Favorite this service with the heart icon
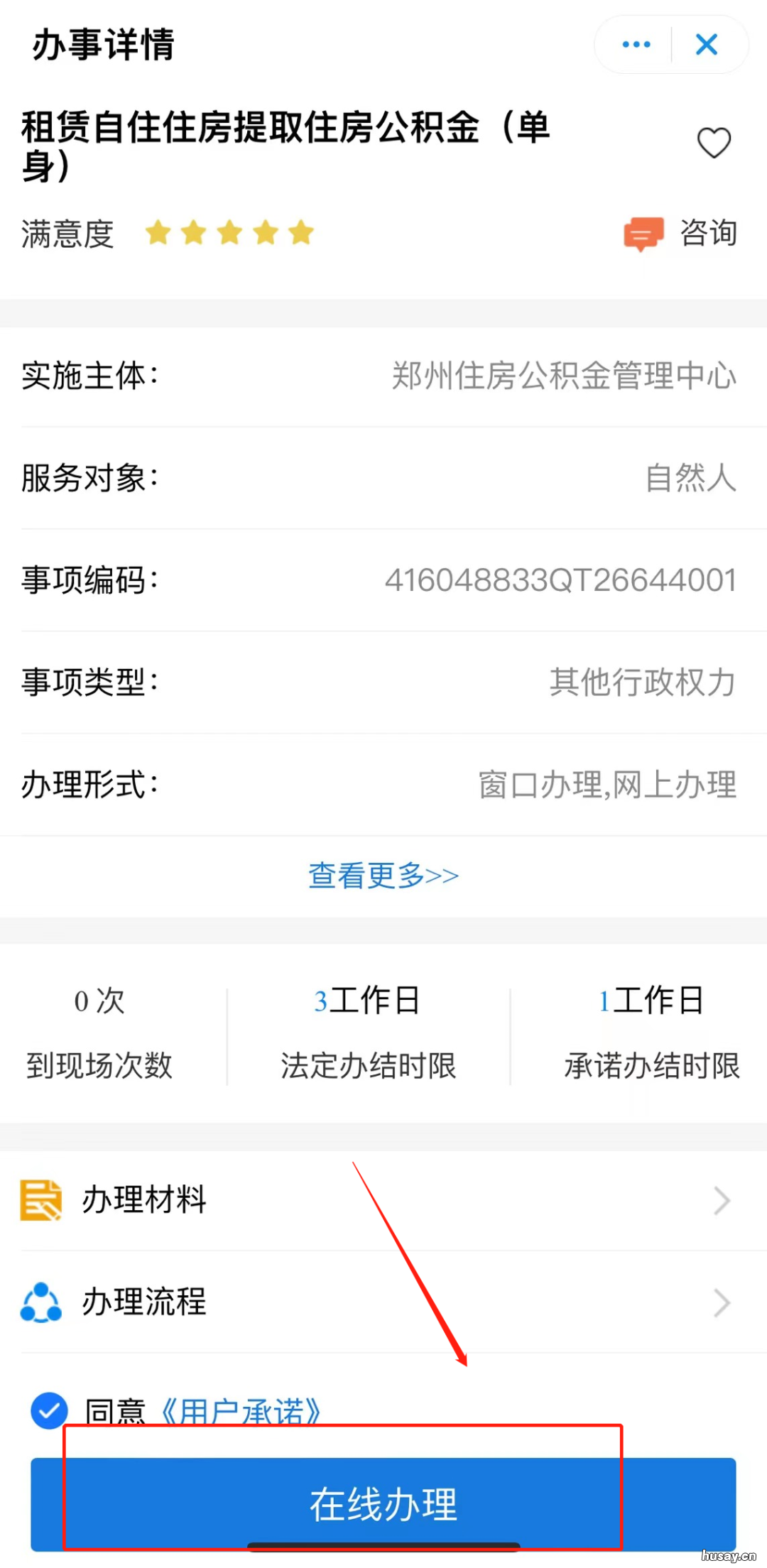The width and height of the screenshot is (767, 1568). (x=714, y=141)
